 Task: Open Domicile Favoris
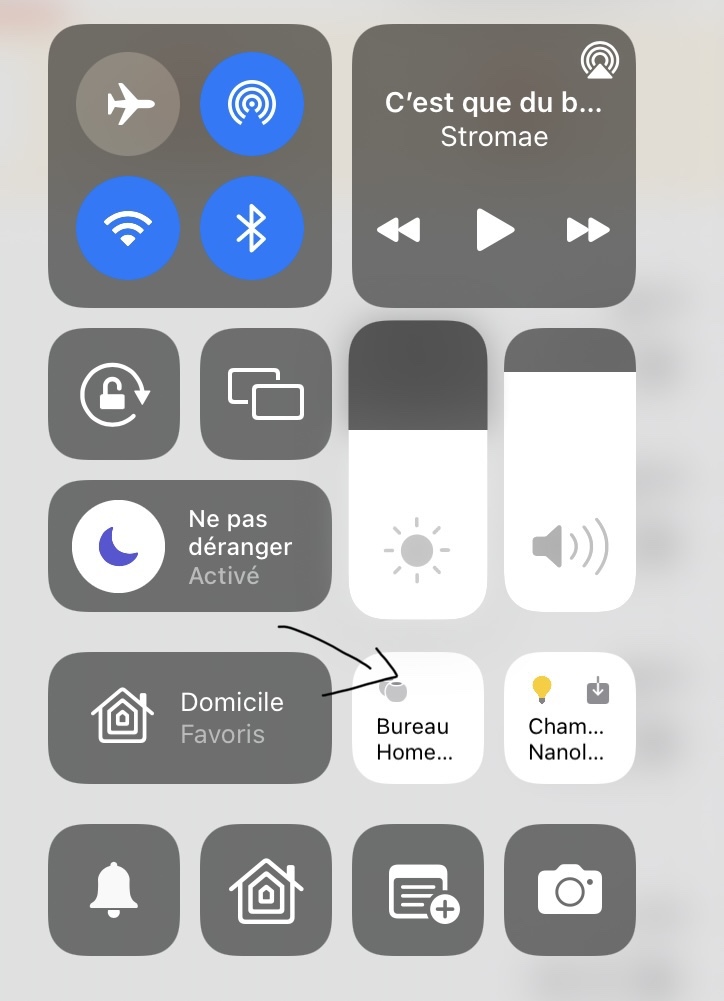[x=189, y=718]
